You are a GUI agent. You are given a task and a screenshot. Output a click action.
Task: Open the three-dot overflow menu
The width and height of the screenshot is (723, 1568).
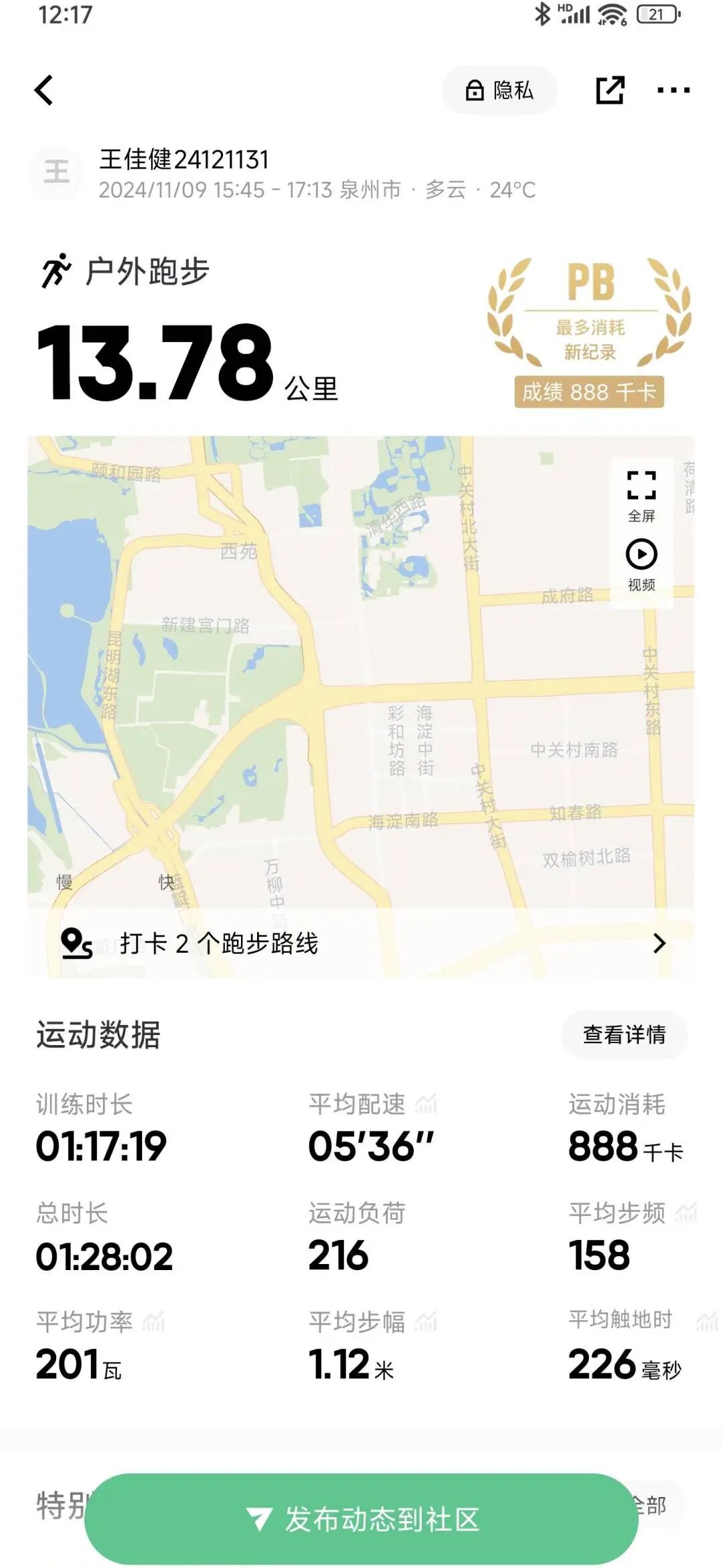tap(673, 90)
